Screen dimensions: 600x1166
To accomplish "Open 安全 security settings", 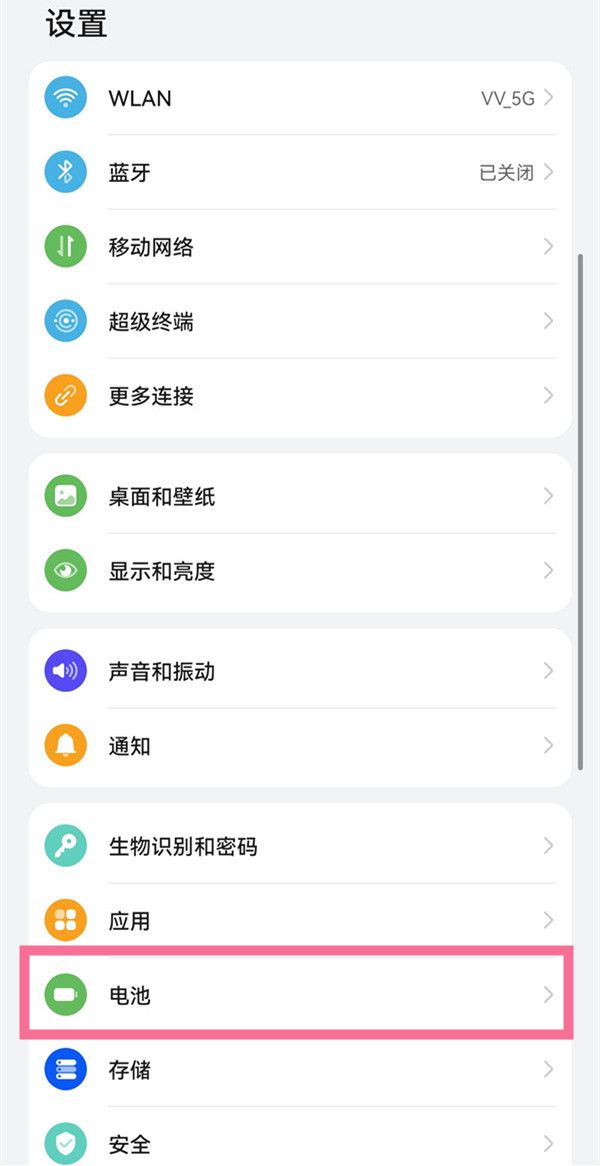I will pos(300,1142).
